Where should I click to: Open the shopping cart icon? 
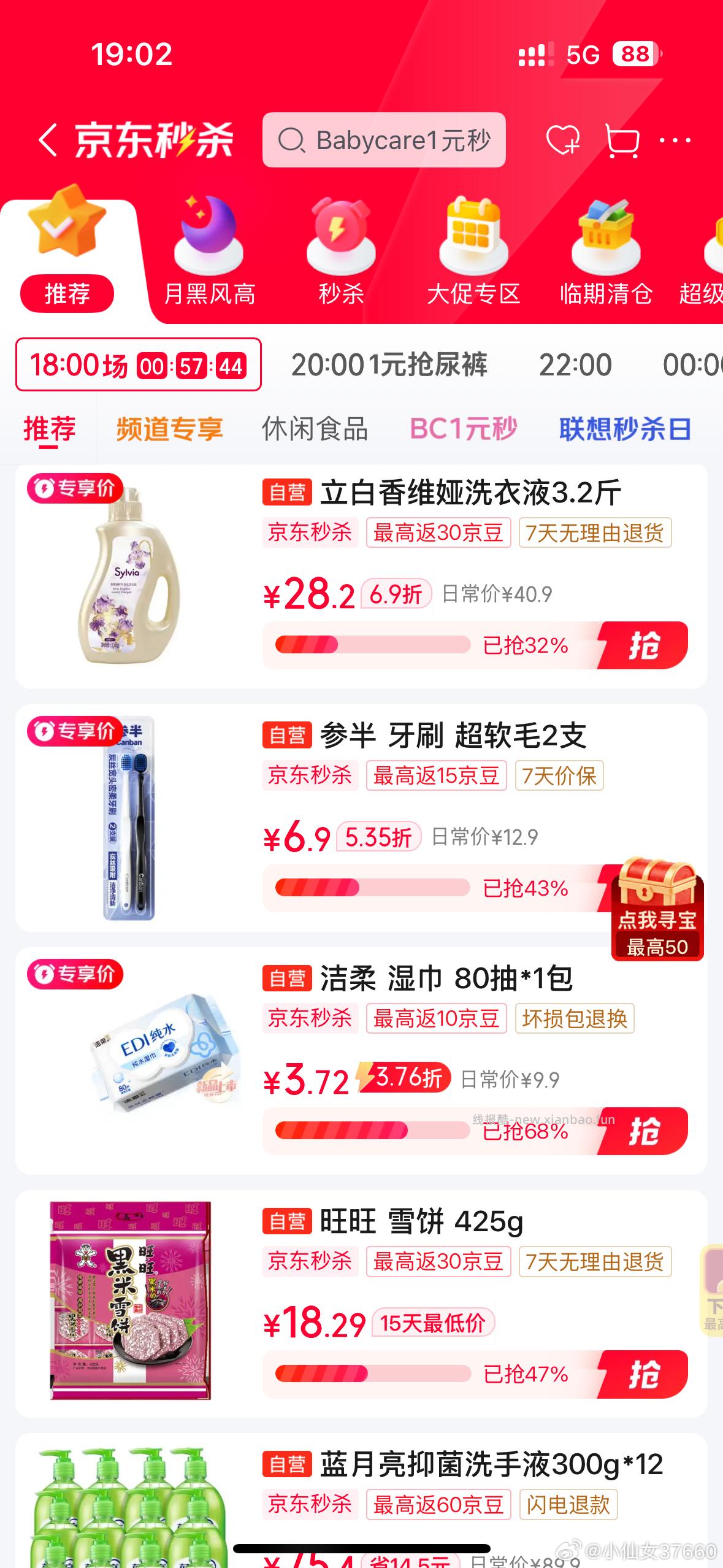coord(623,140)
